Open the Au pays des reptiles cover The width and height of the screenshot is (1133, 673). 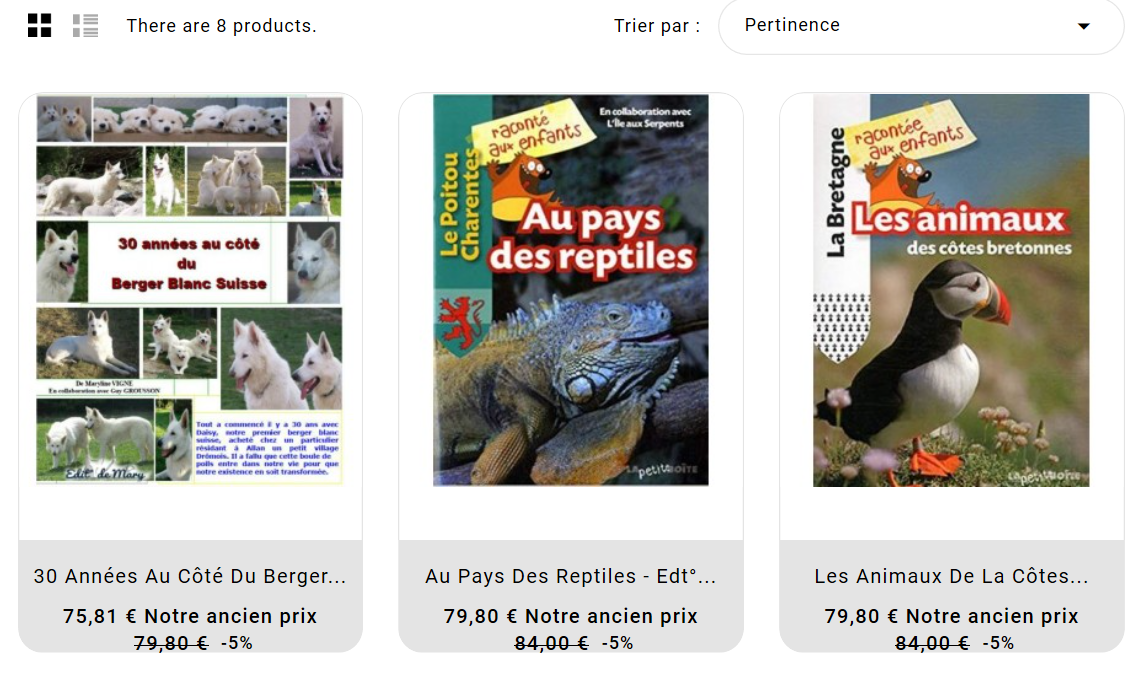coord(571,290)
